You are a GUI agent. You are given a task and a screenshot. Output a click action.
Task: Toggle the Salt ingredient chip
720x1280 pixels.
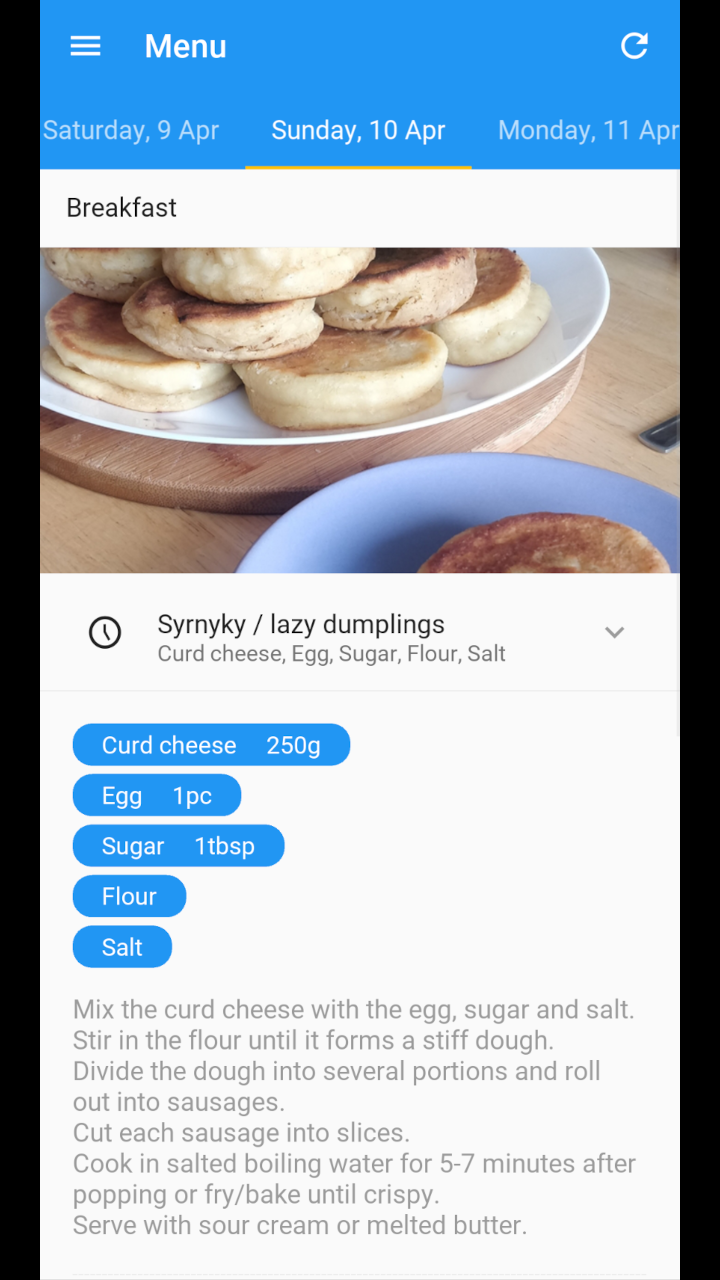(122, 946)
